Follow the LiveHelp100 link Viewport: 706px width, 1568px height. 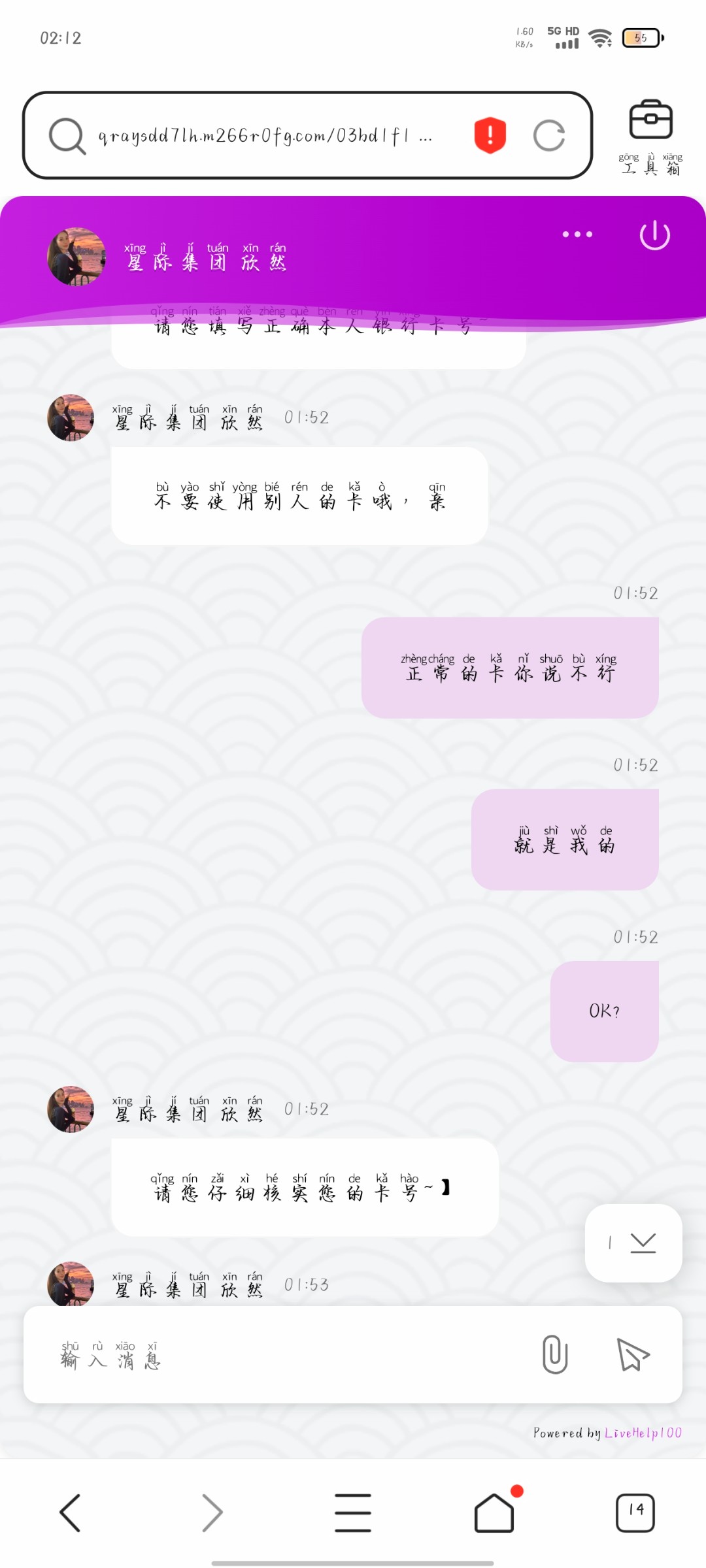click(643, 1433)
